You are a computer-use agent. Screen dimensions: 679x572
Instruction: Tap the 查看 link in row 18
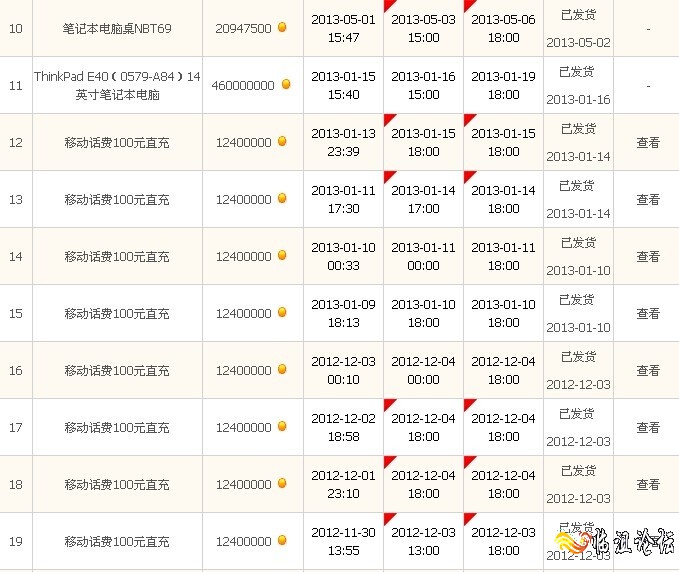[648, 485]
